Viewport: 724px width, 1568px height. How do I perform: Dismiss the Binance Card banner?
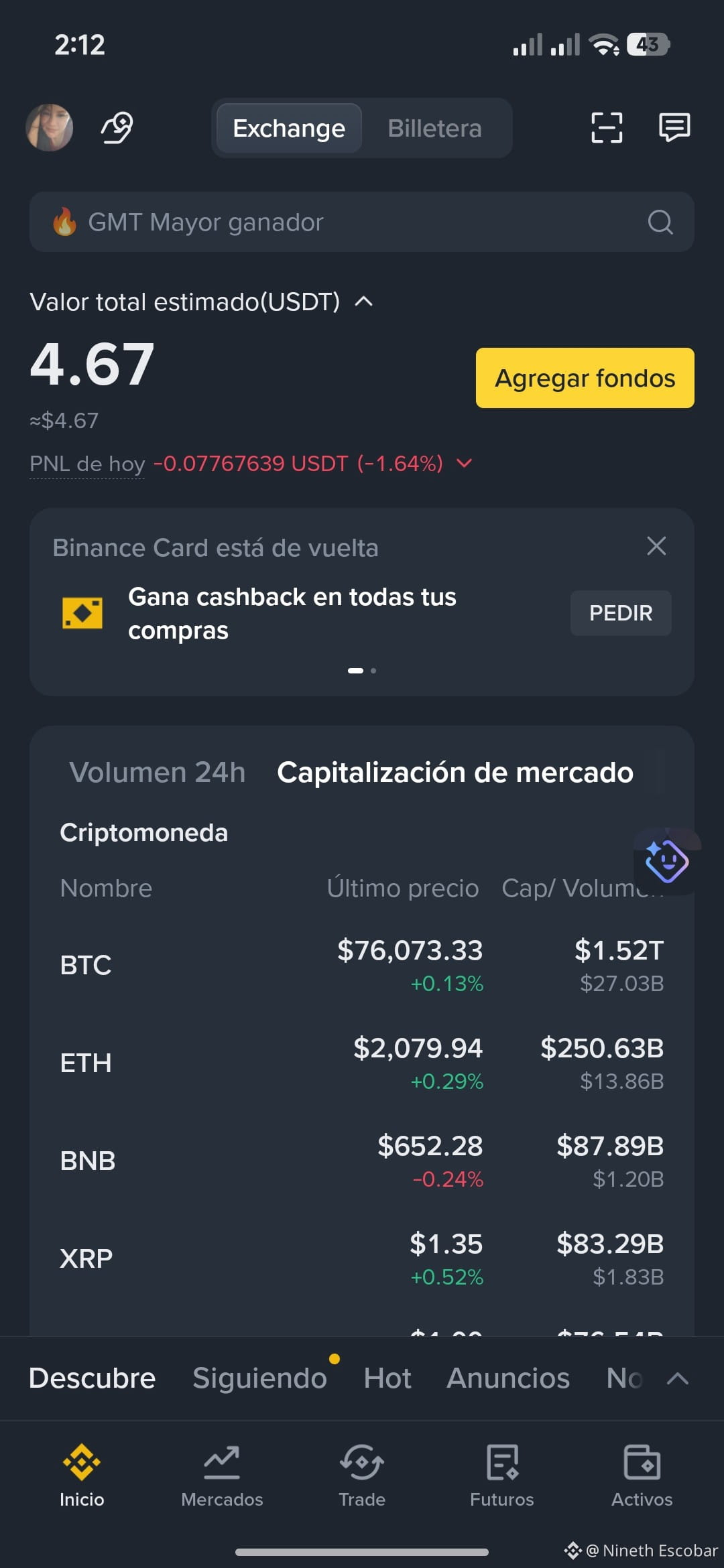pos(656,546)
